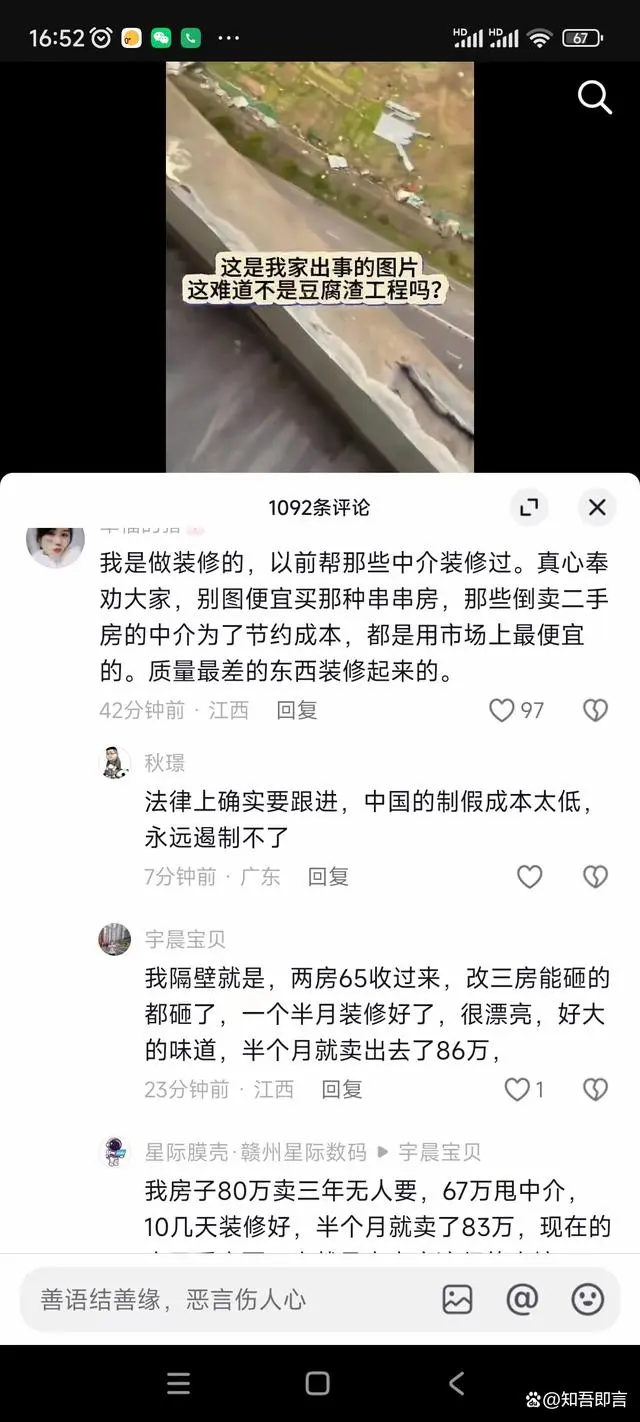Viewport: 640px width, 1422px height.
Task: Go back using the system navigation bar
Action: 456,1383
